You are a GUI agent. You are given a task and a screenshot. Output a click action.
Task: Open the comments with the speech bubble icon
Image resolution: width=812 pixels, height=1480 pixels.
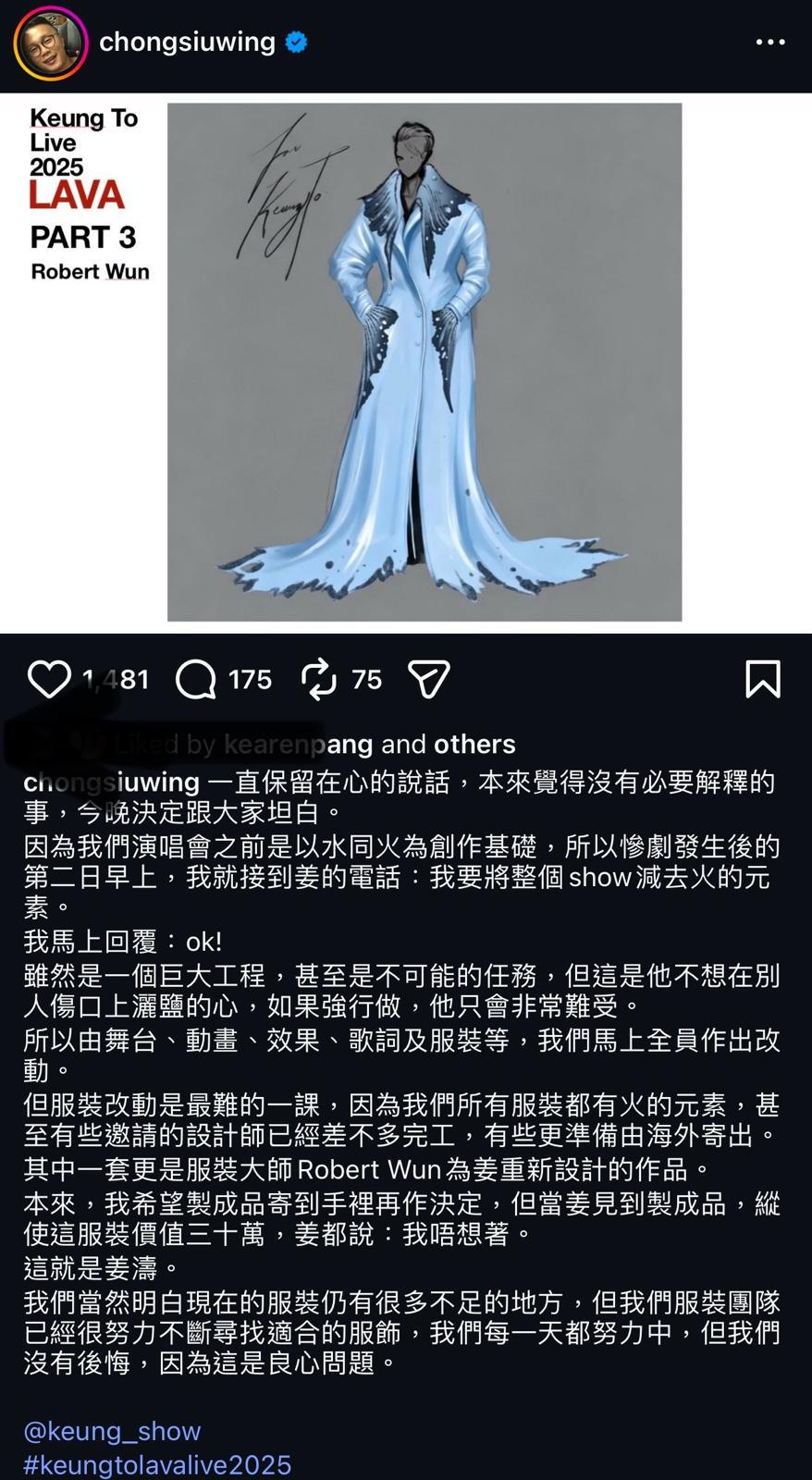pos(194,679)
